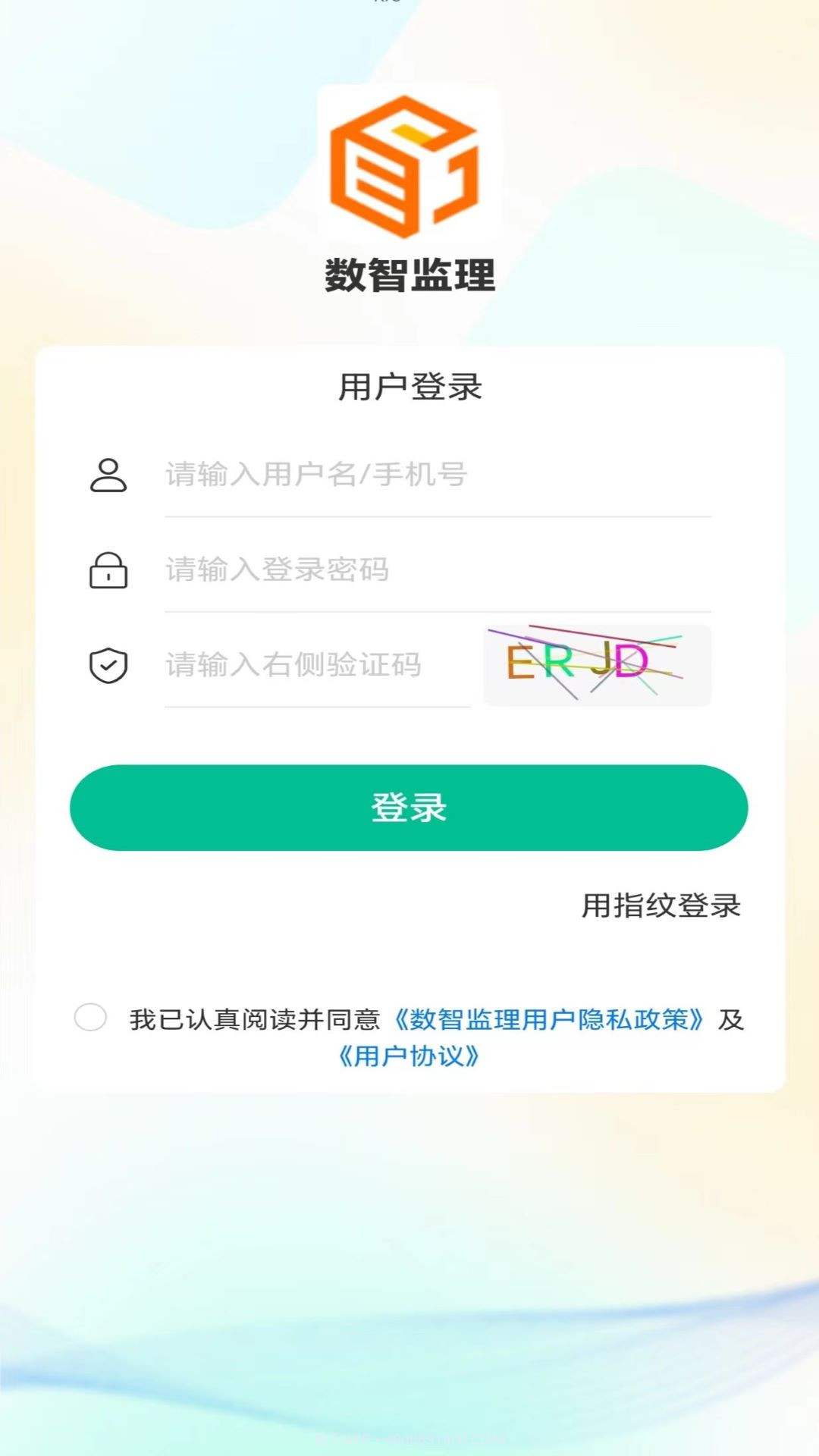Toggle agreement by clicking 我已认真阅读并同意 text

coord(258,1020)
